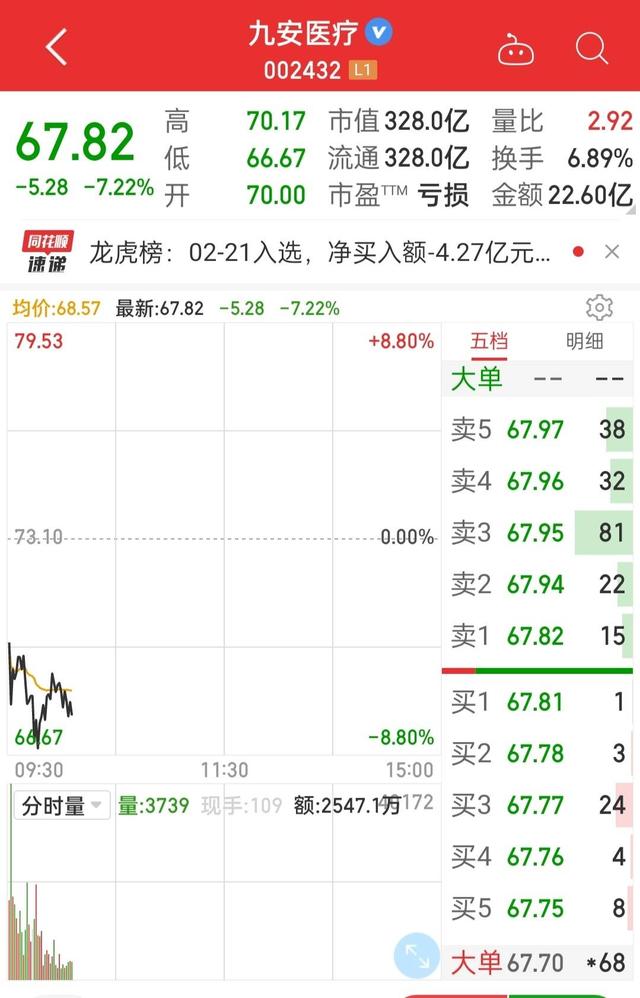The height and width of the screenshot is (998, 640).
Task: Expand the chart to full screen
Action: click(x=416, y=956)
